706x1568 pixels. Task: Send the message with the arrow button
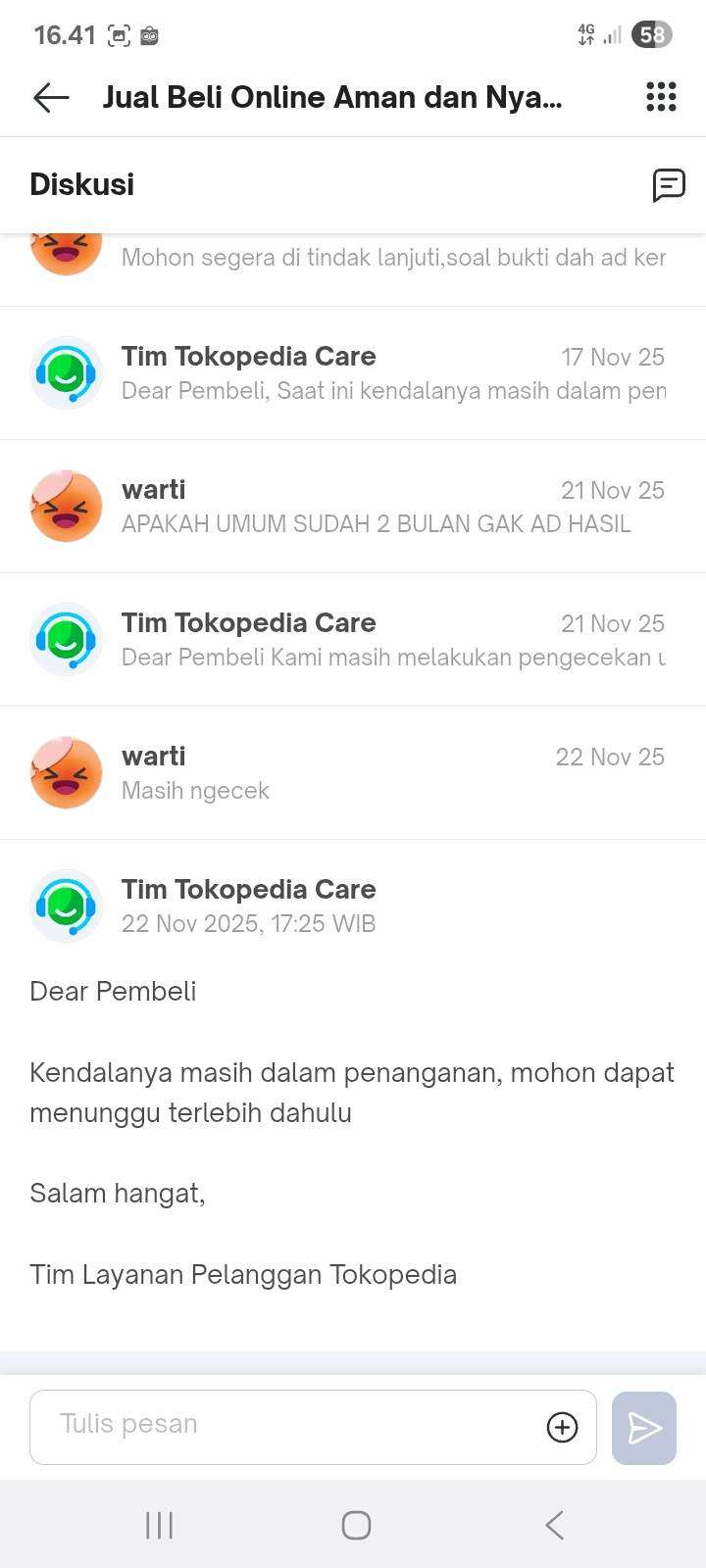[x=644, y=1428]
